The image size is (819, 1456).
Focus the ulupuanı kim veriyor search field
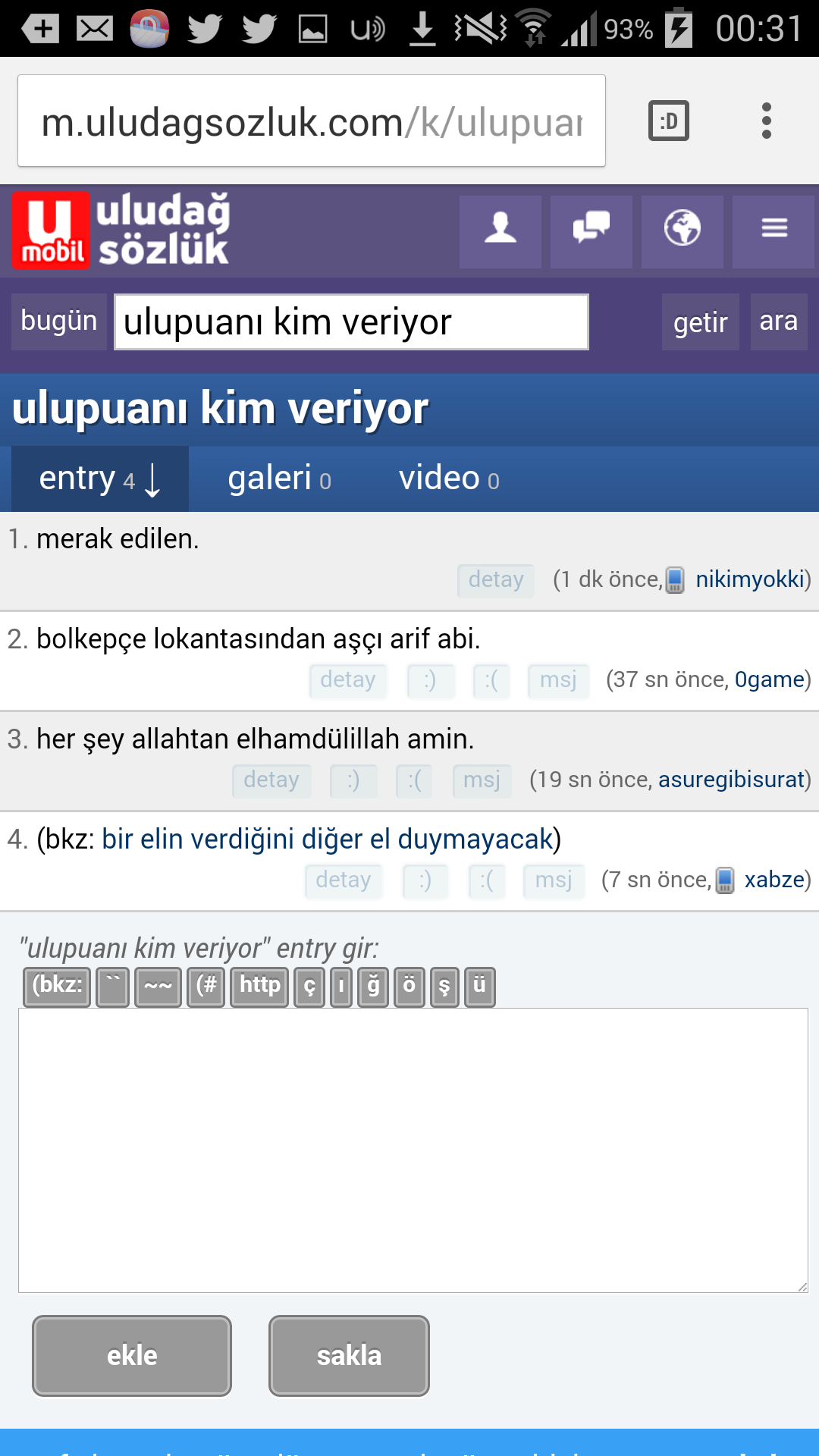(x=351, y=322)
